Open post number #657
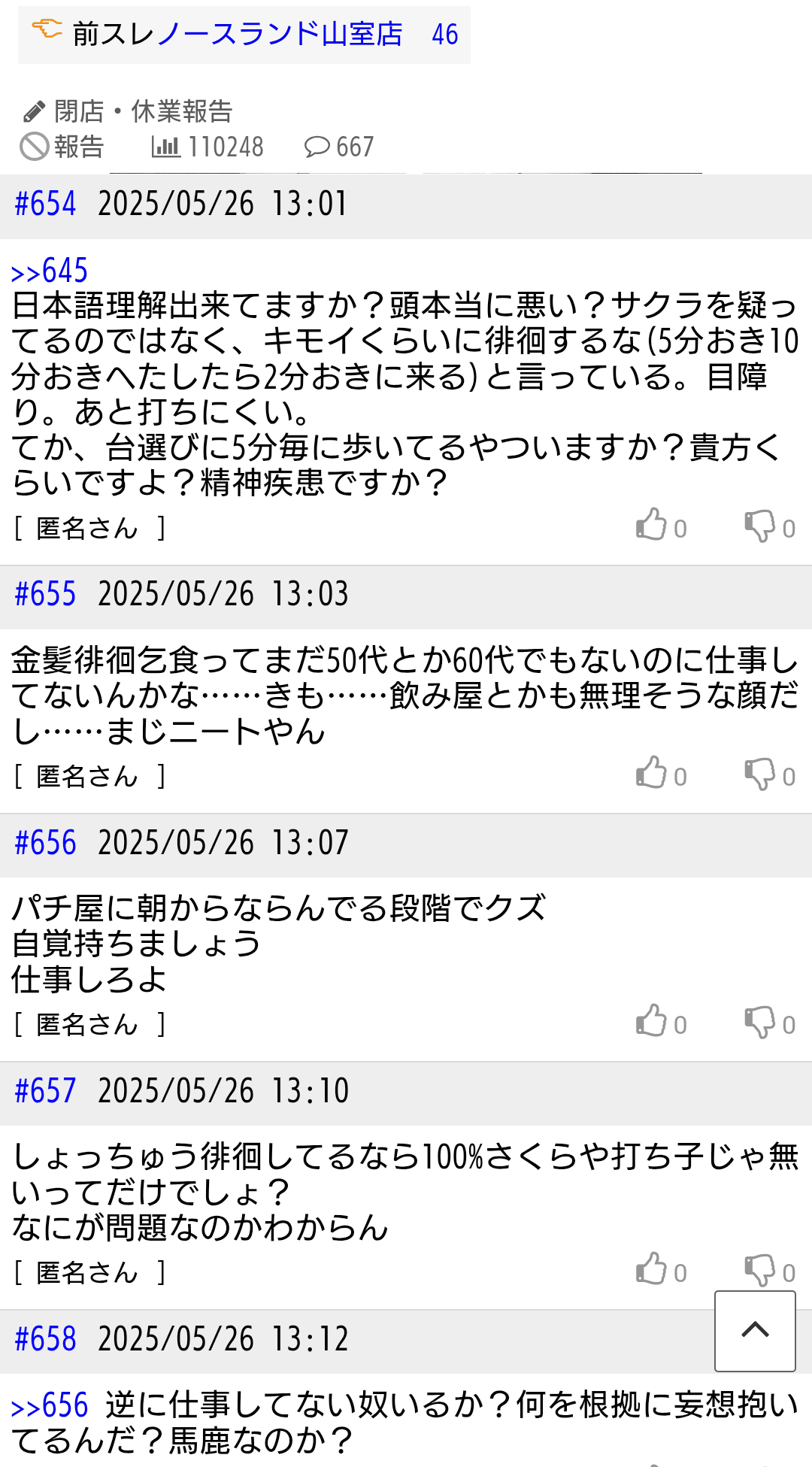 (x=45, y=1091)
